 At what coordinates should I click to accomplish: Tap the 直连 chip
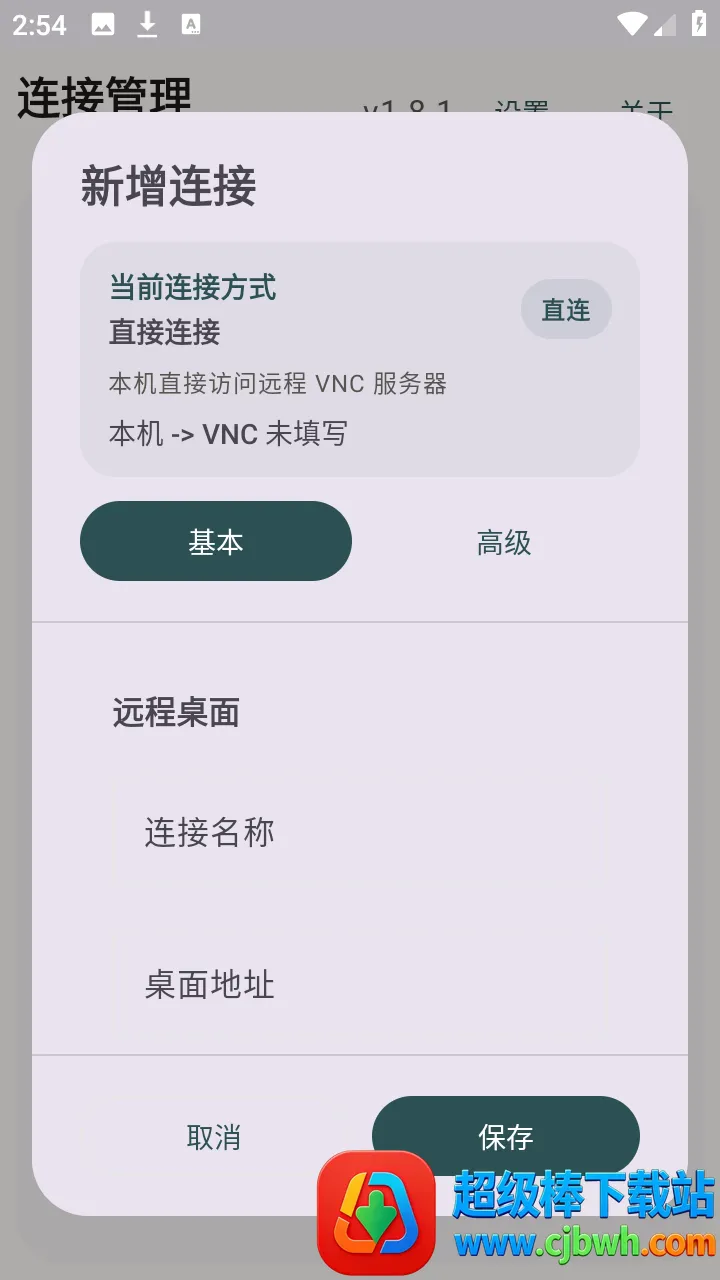tap(566, 310)
